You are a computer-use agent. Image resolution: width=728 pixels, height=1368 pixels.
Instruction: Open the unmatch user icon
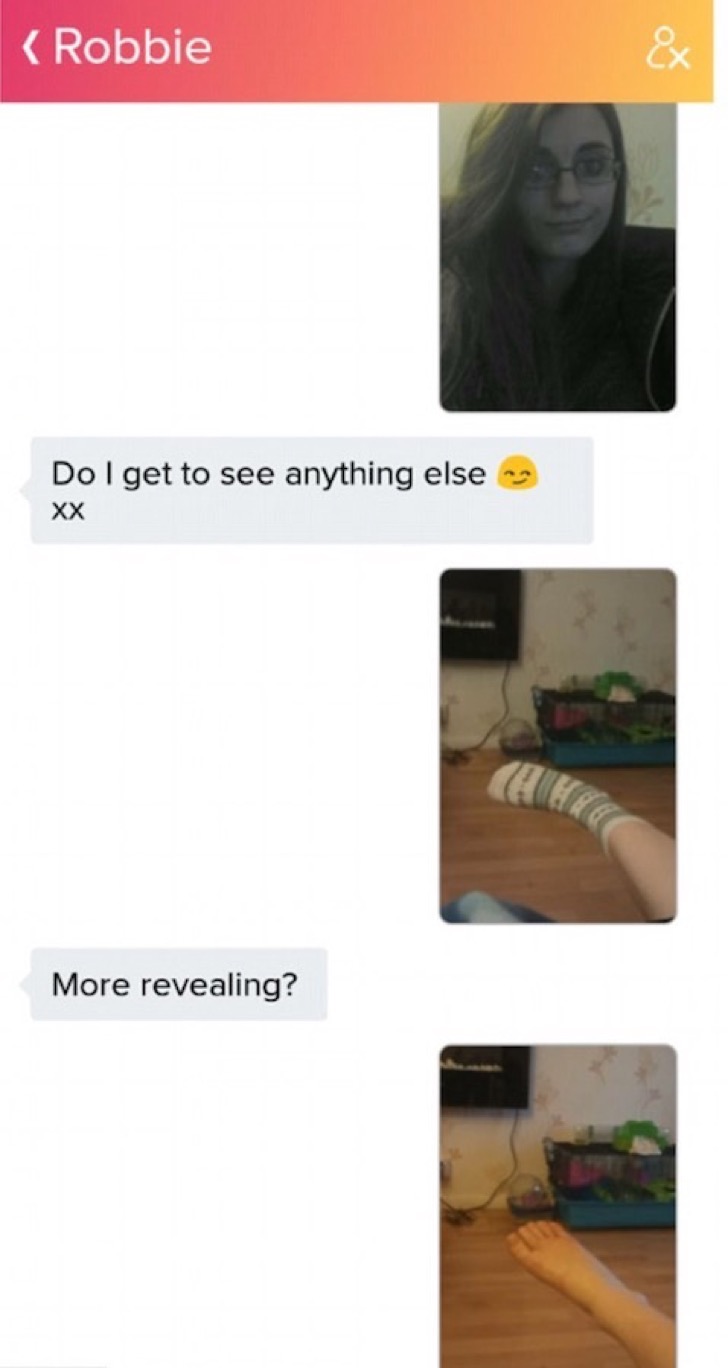(x=668, y=48)
